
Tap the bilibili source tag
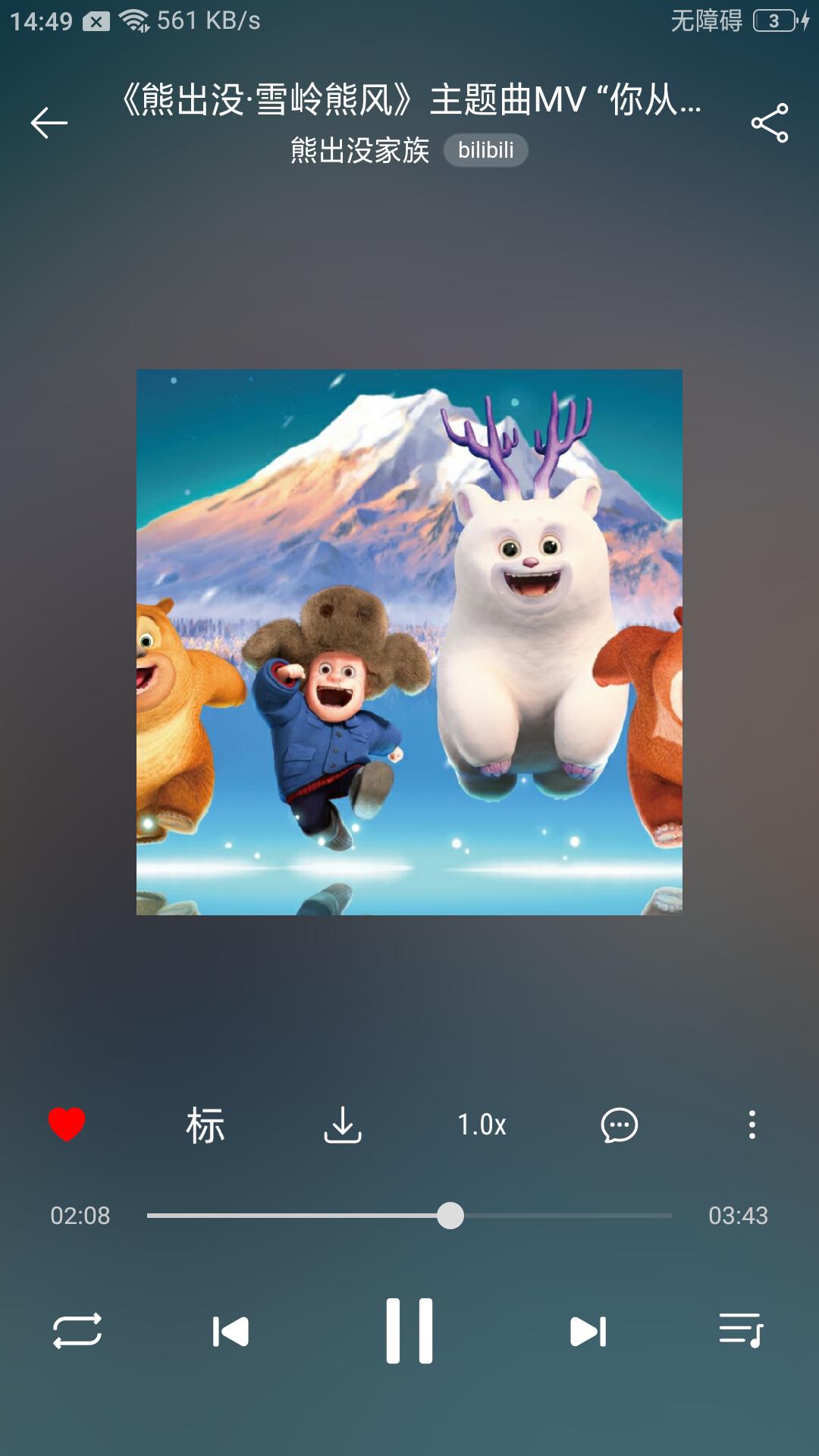pyautogui.click(x=485, y=150)
